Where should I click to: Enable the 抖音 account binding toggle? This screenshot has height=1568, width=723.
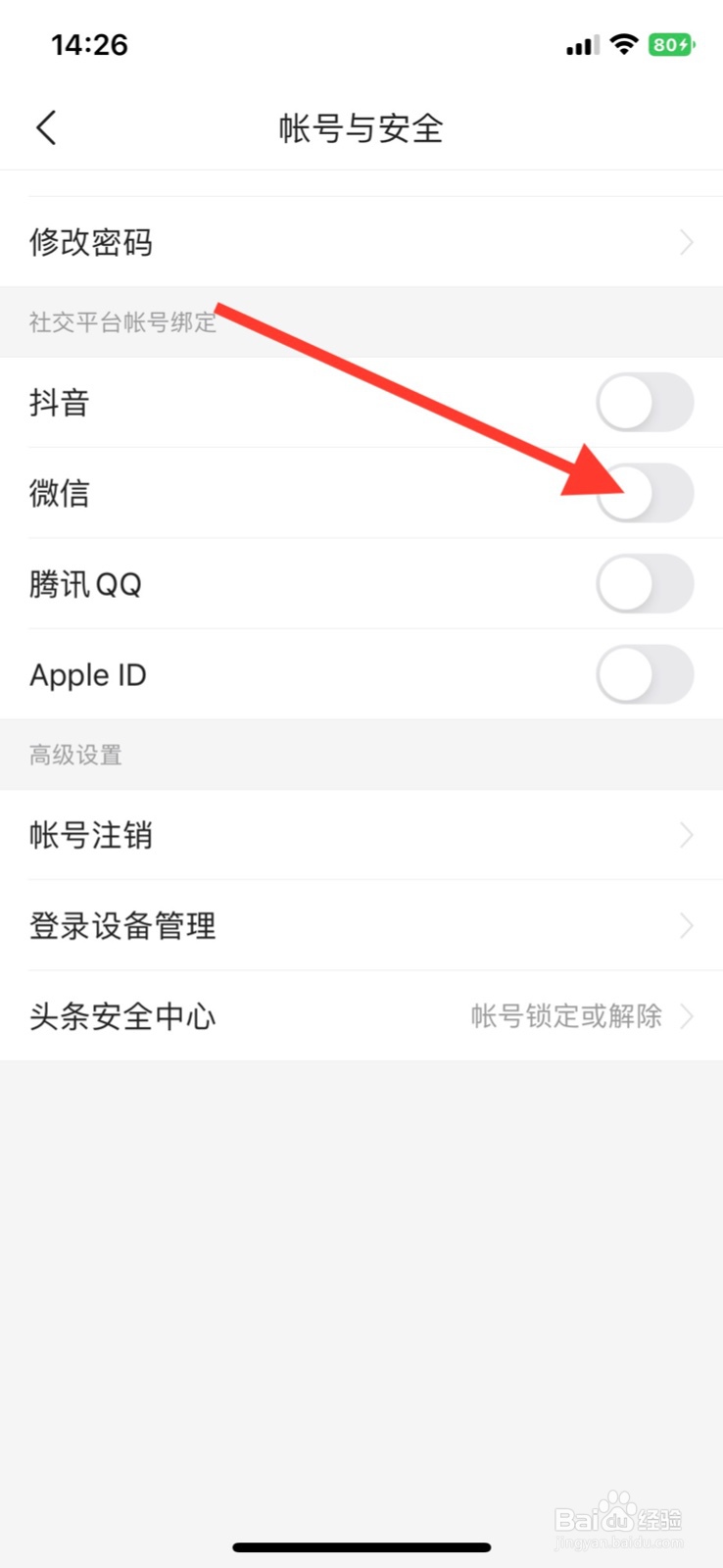(x=645, y=402)
